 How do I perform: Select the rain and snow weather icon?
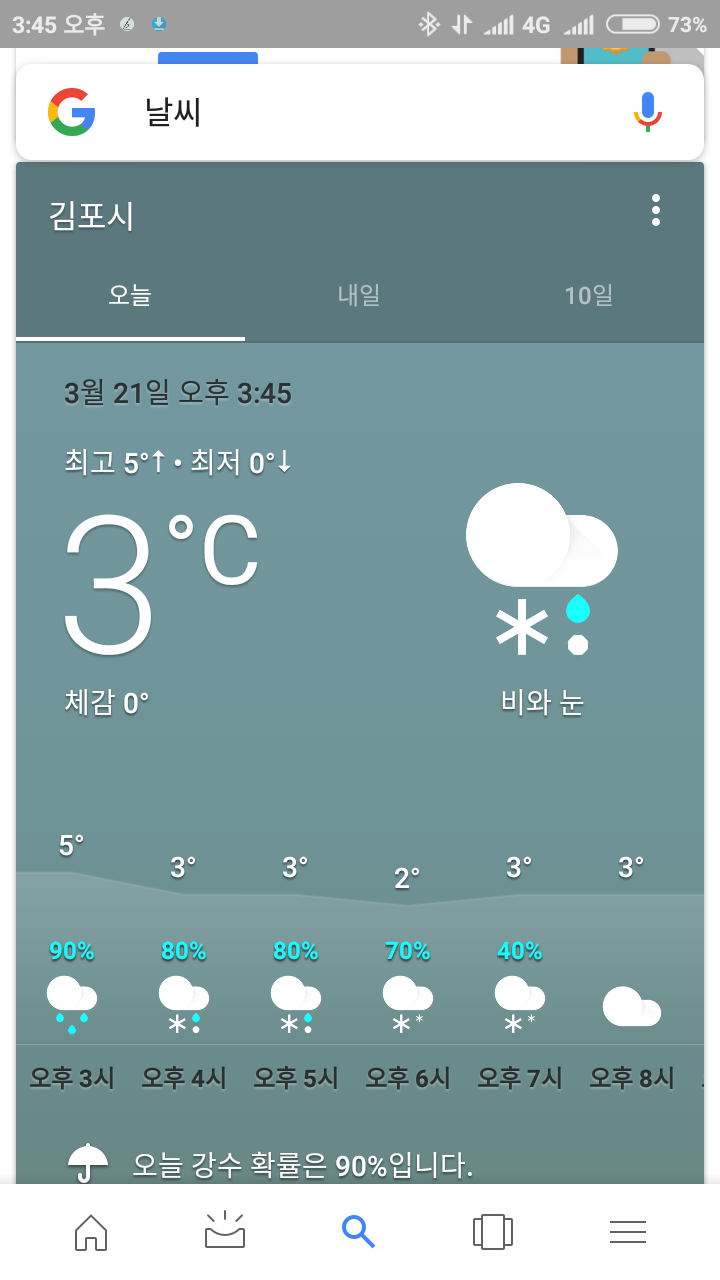541,570
